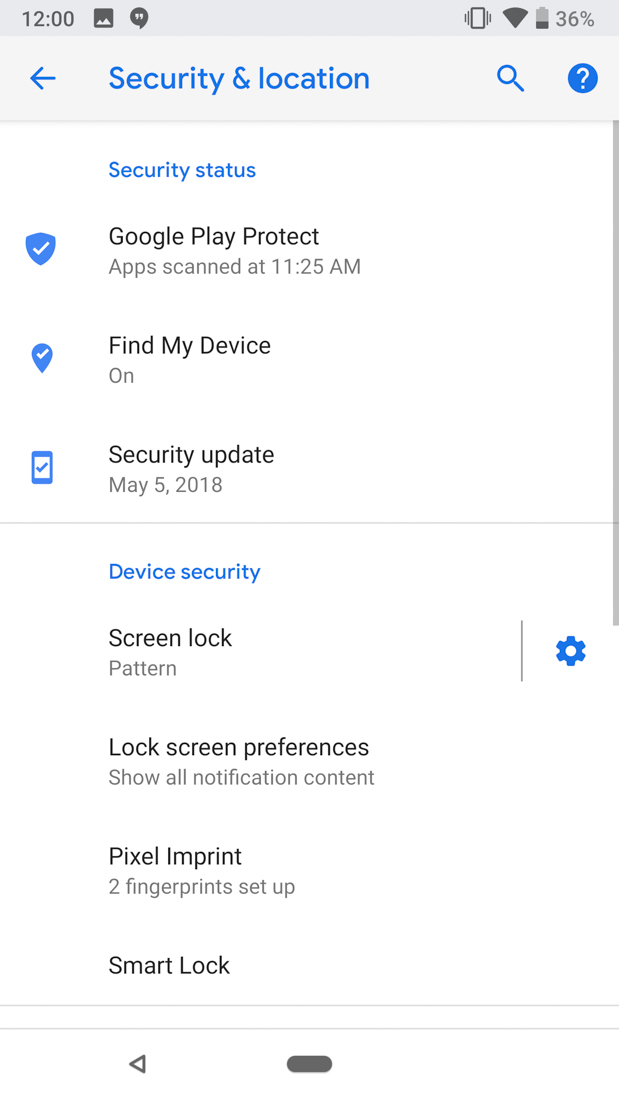Open help for Security & location

(582, 78)
